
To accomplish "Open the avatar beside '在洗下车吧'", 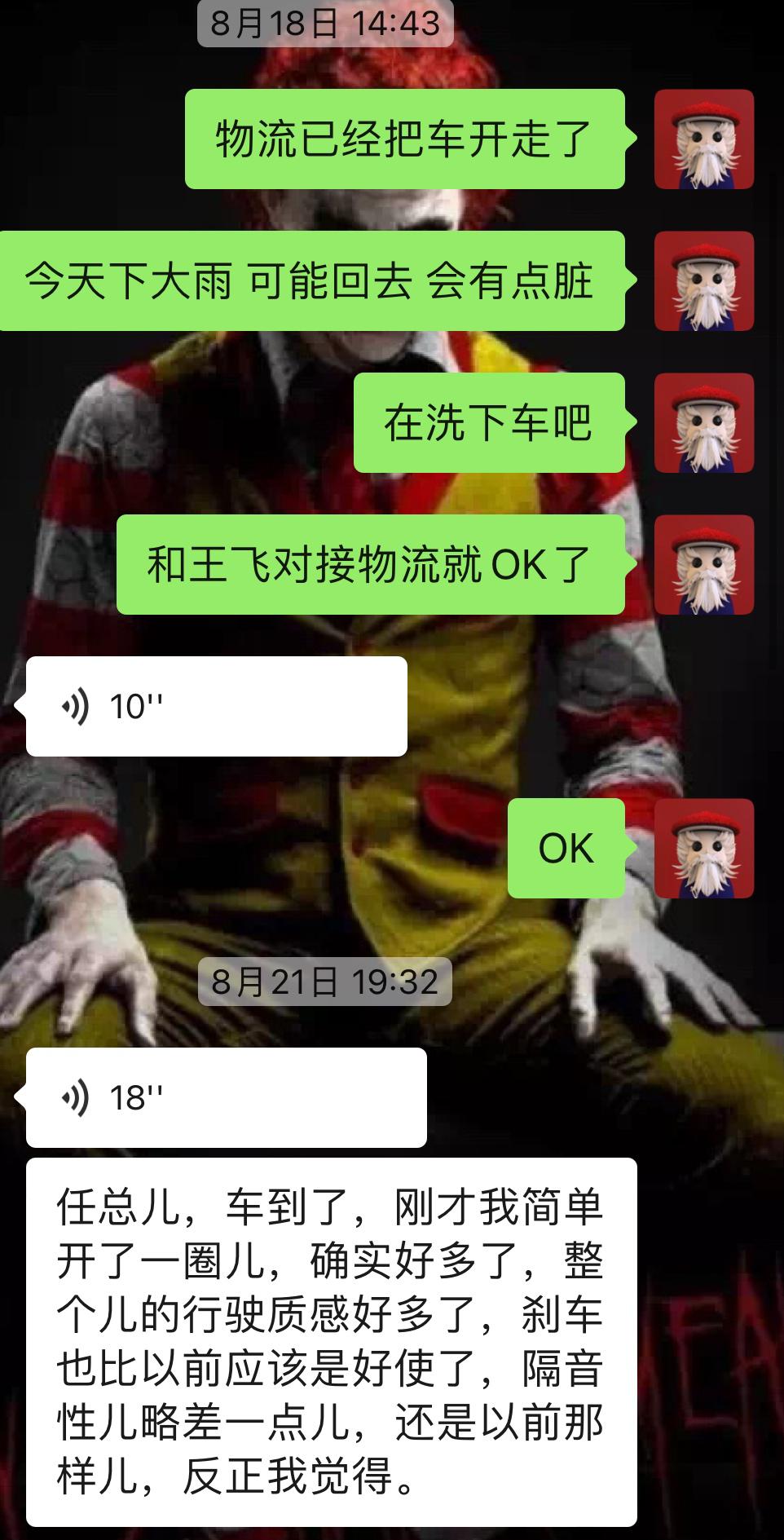I will click(x=703, y=421).
